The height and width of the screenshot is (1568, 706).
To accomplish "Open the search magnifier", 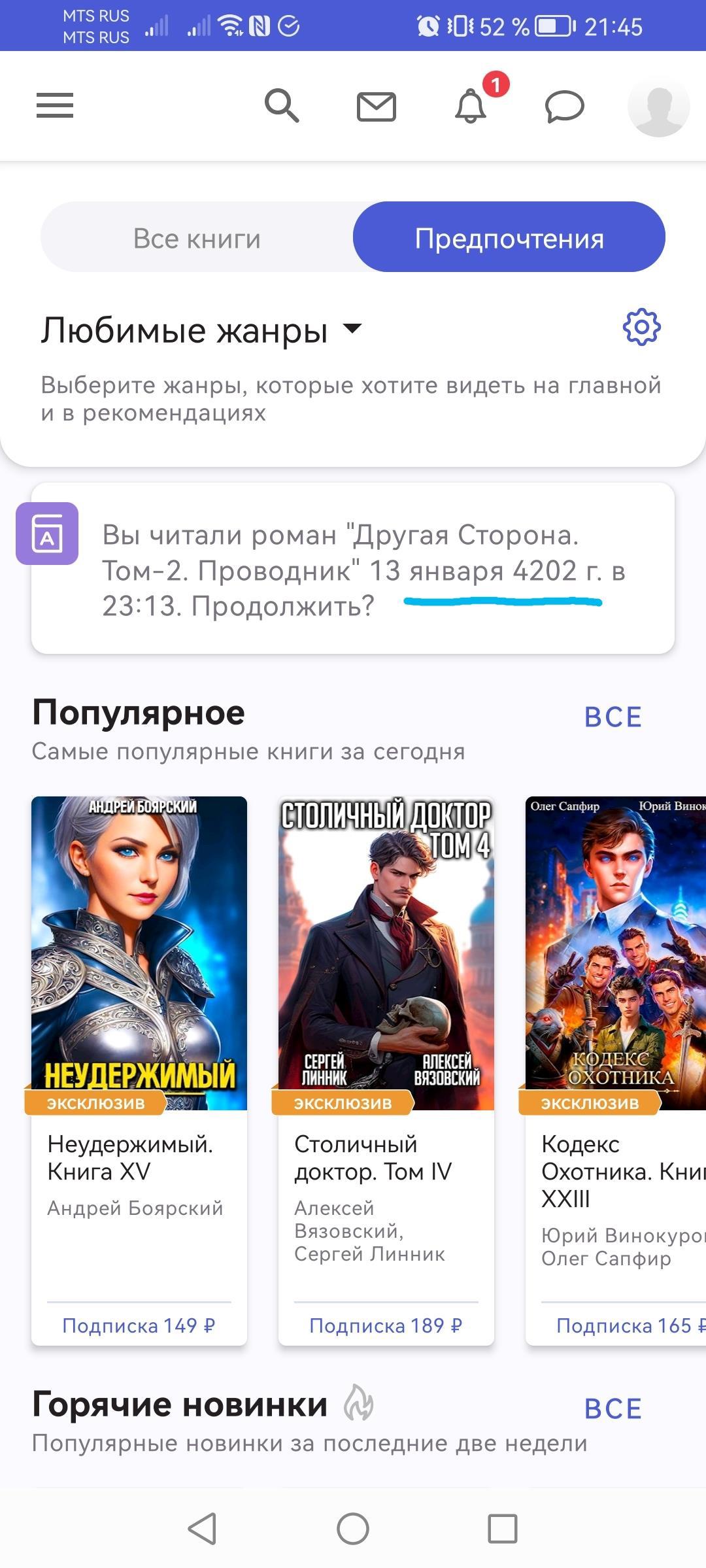I will (282, 105).
